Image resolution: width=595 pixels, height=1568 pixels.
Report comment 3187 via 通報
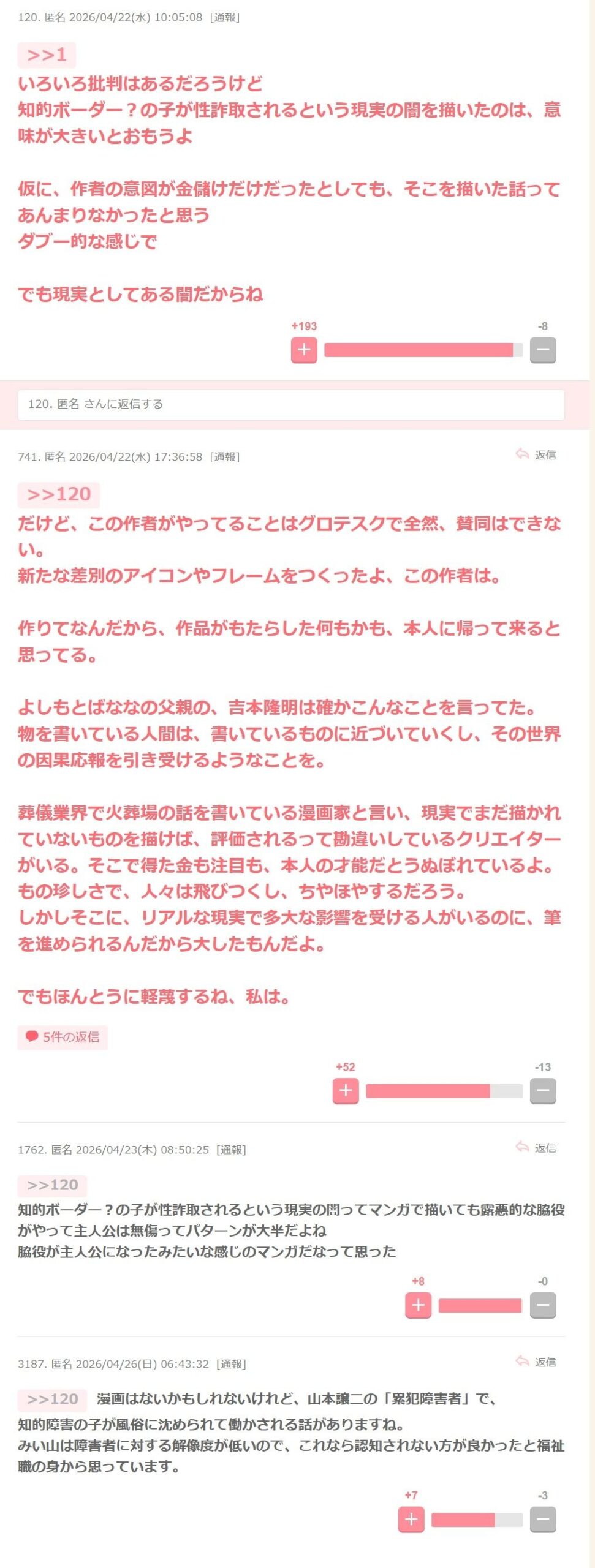(x=231, y=1364)
